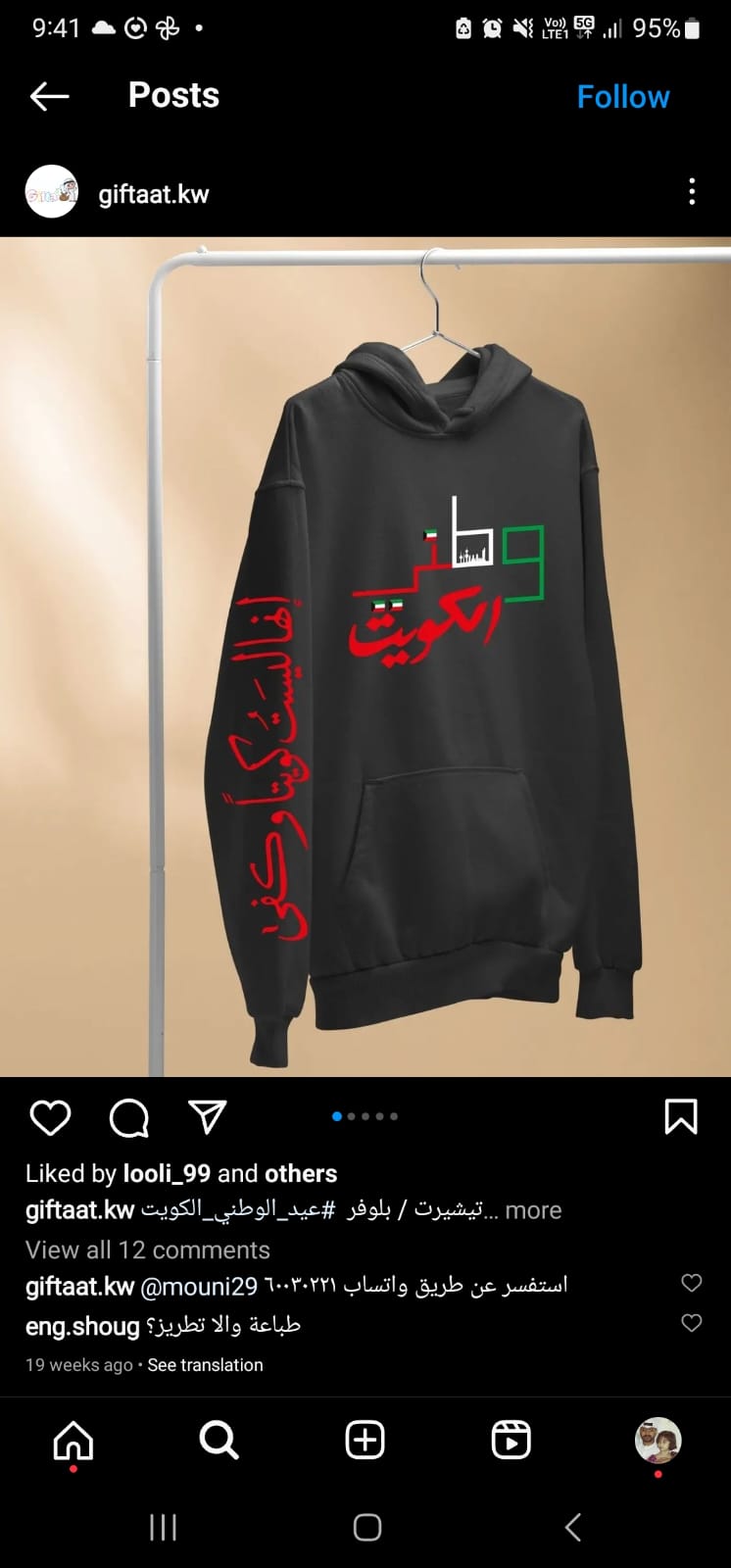Follow the giftaat.kw account
This screenshot has height=1568, width=731.
[622, 97]
